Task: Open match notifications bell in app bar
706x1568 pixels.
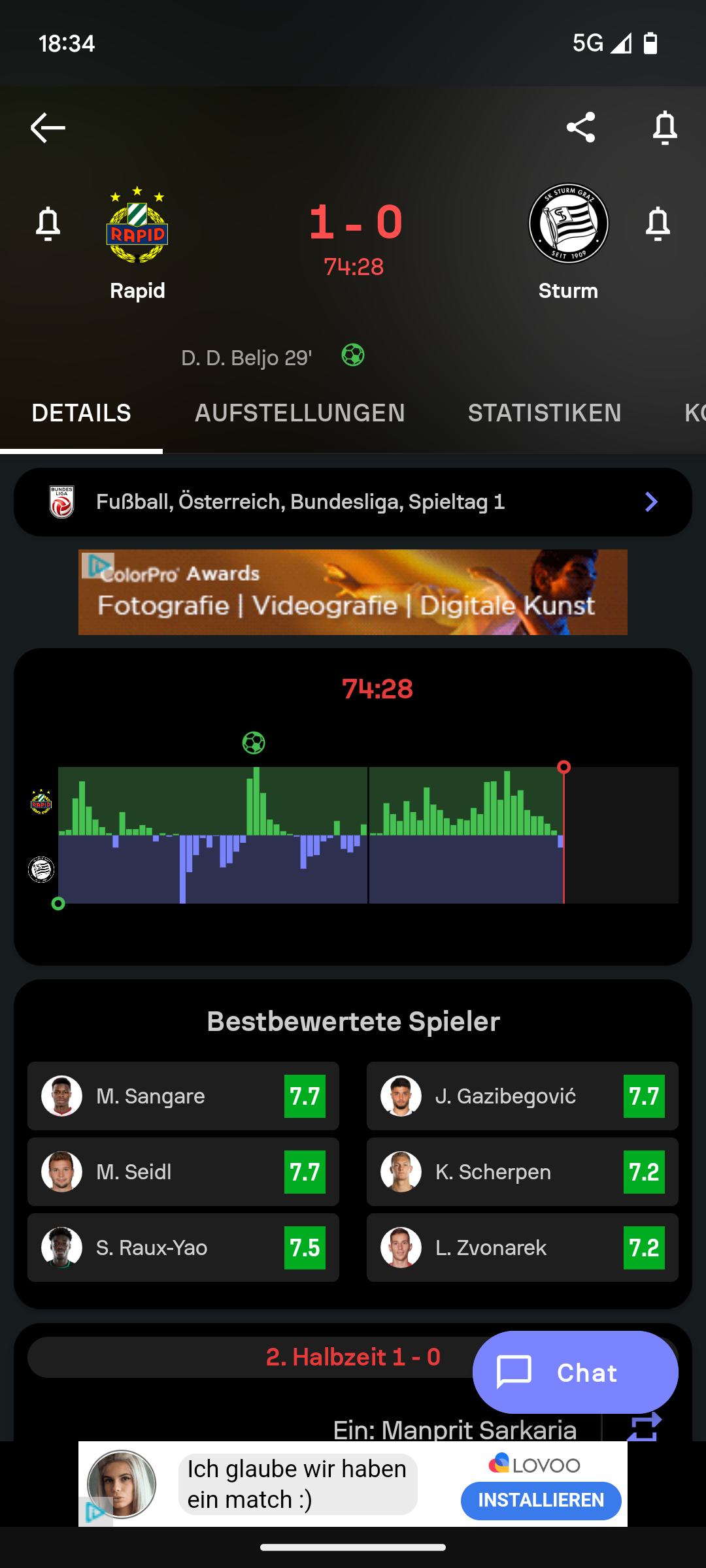Action: click(665, 127)
